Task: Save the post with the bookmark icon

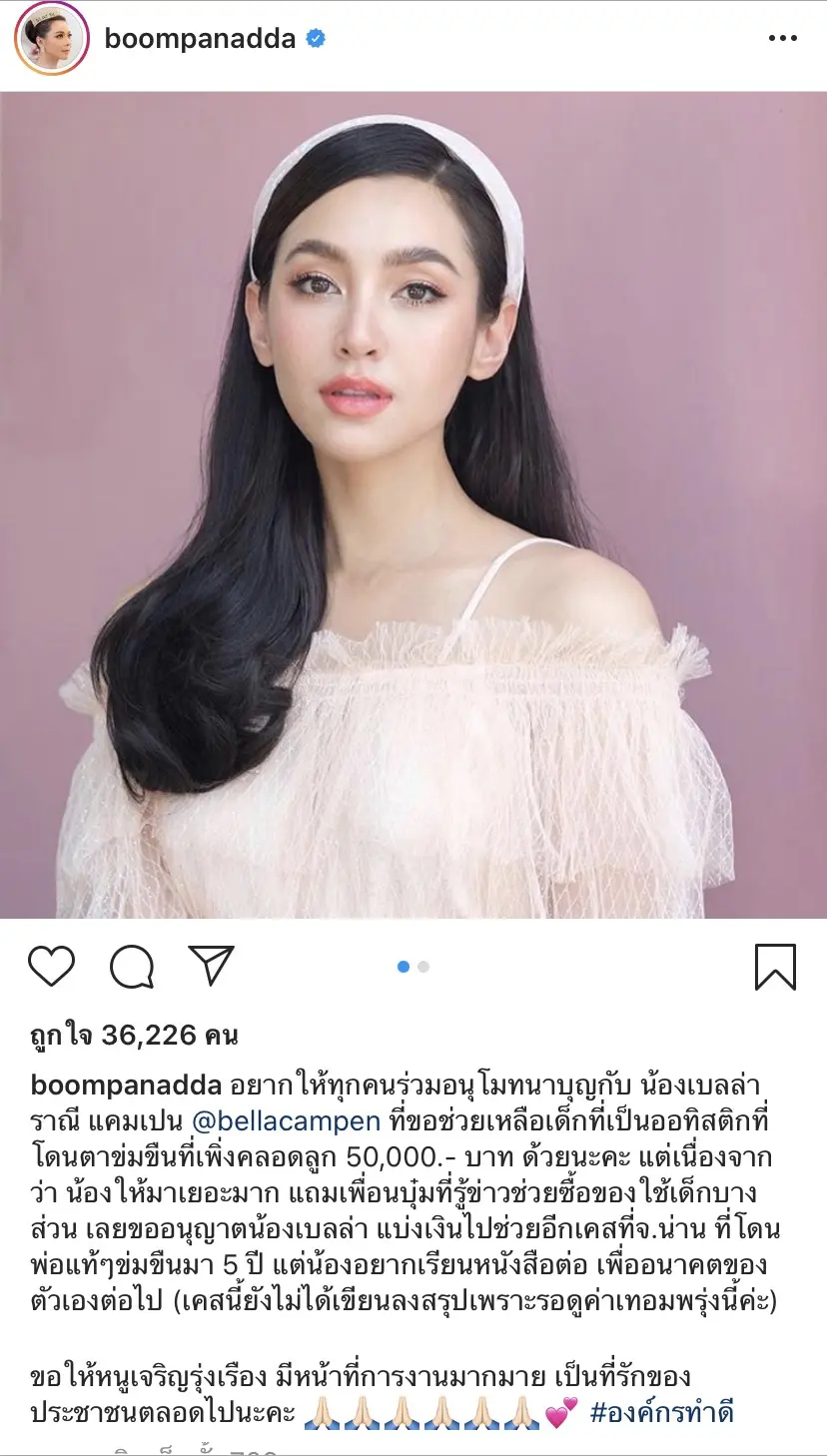Action: click(775, 967)
